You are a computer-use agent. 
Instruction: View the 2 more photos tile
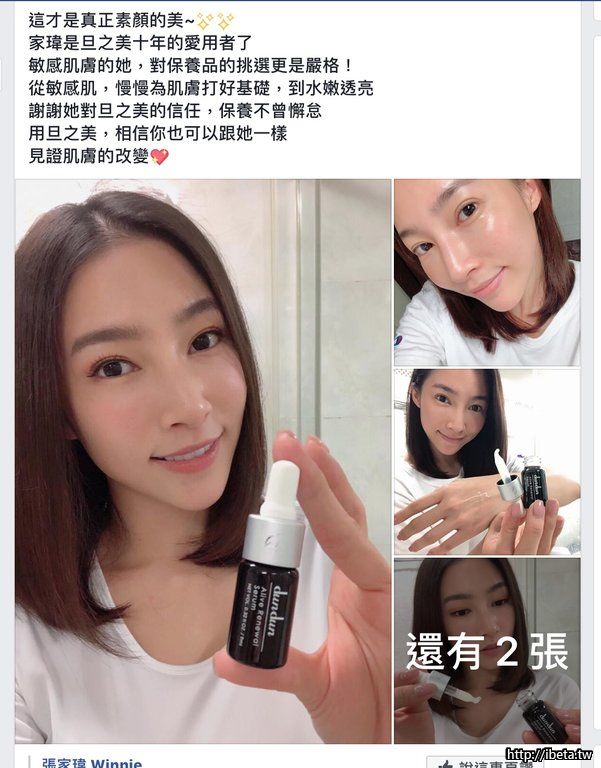pyautogui.click(x=486, y=651)
